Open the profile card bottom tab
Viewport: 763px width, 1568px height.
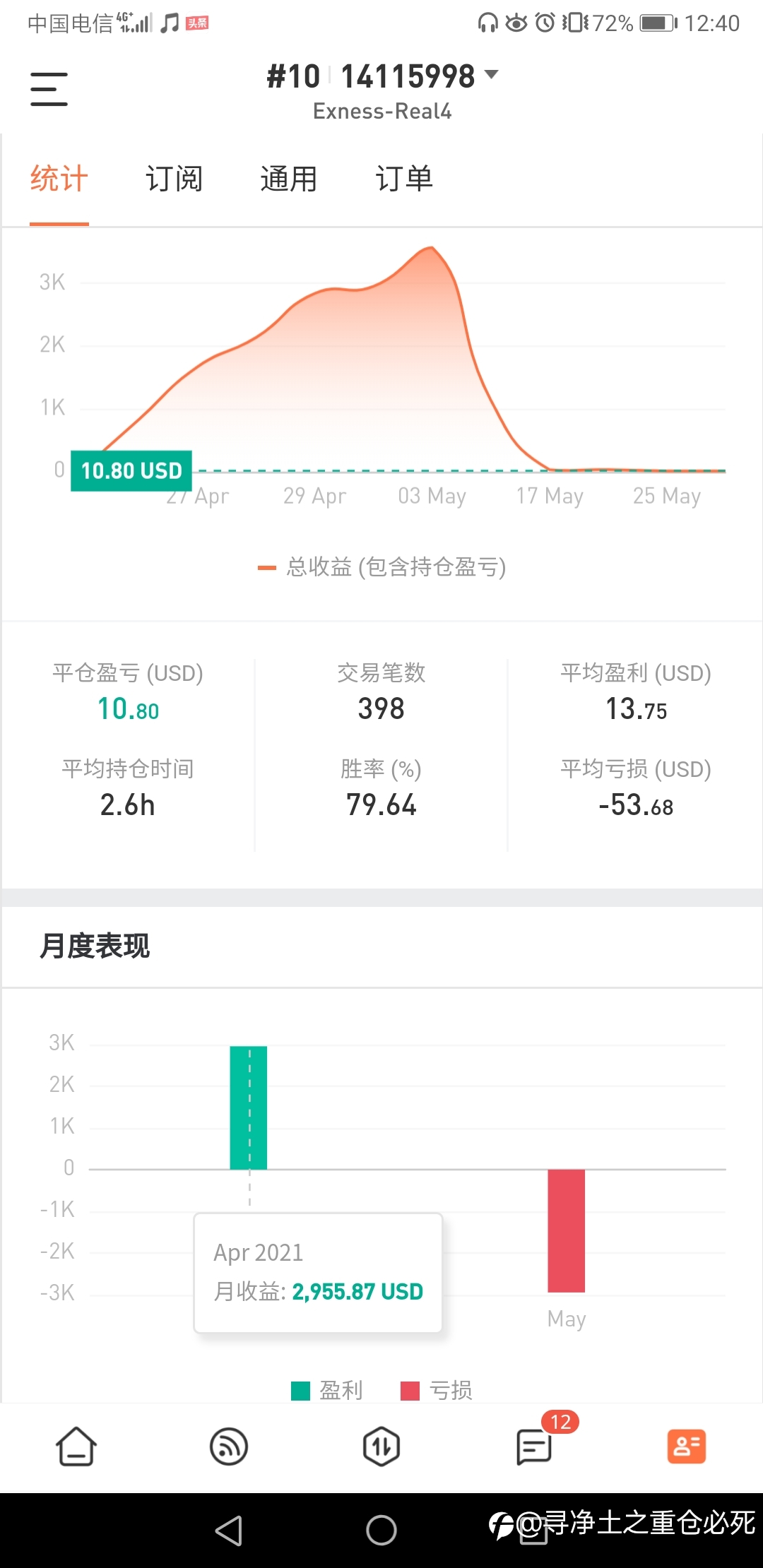687,1447
